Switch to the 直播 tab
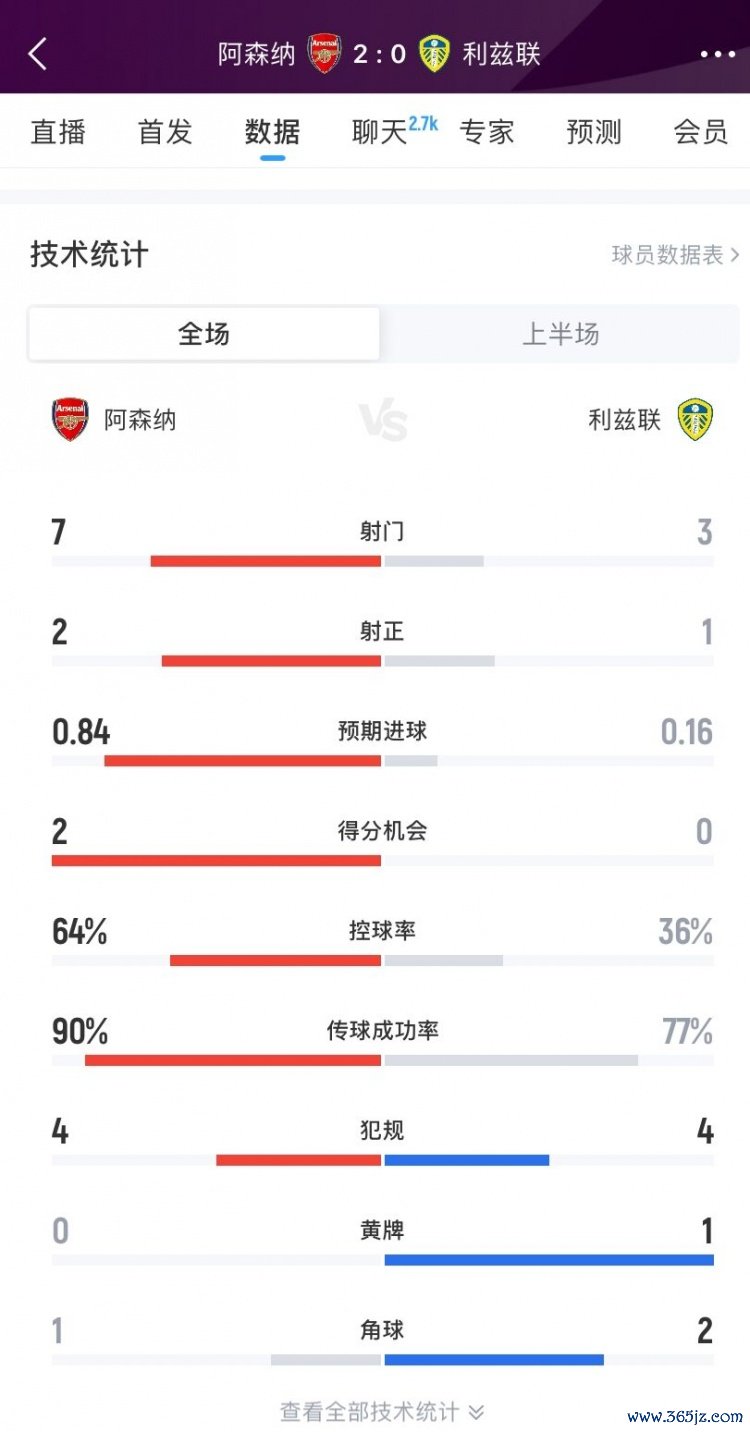The width and height of the screenshot is (750, 1432). (x=58, y=132)
